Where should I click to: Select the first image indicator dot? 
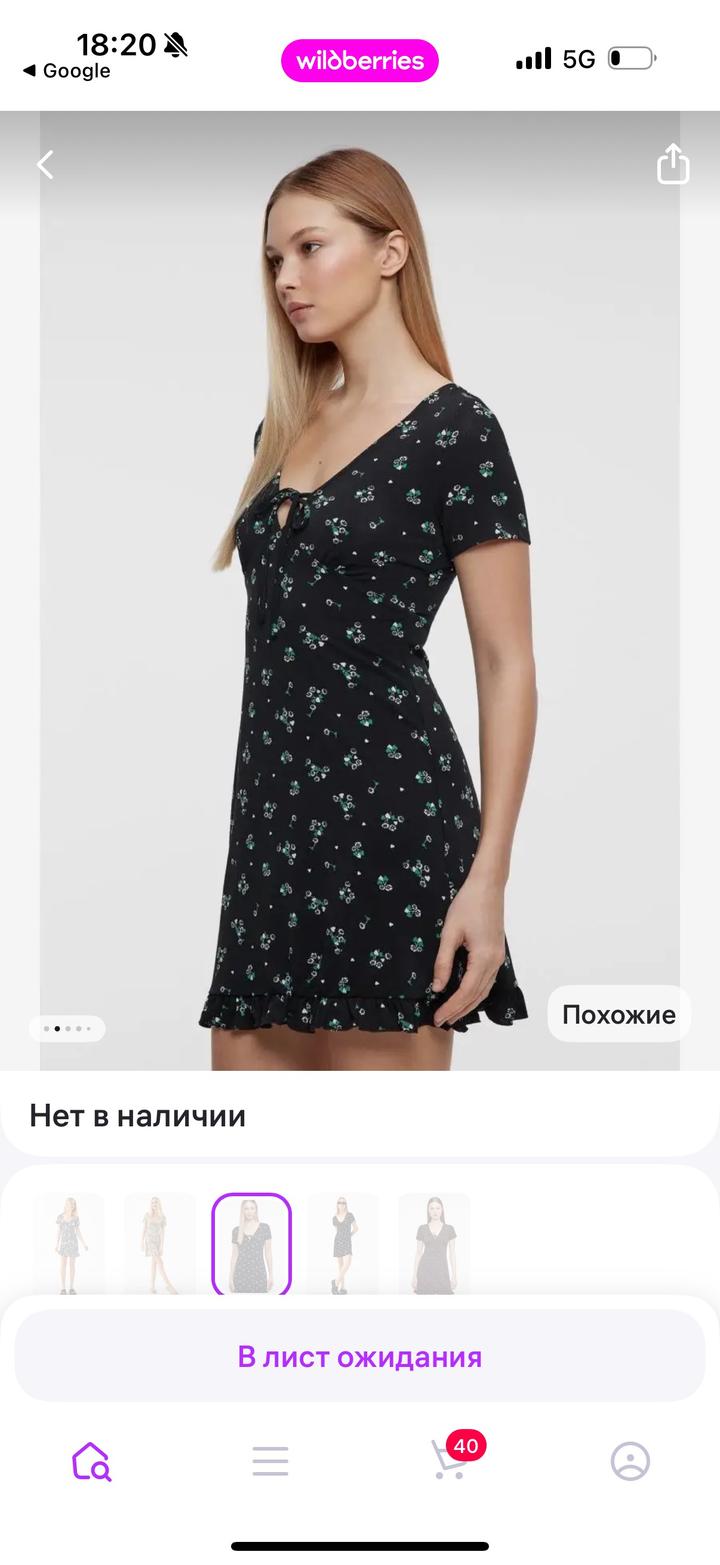click(x=44, y=1028)
